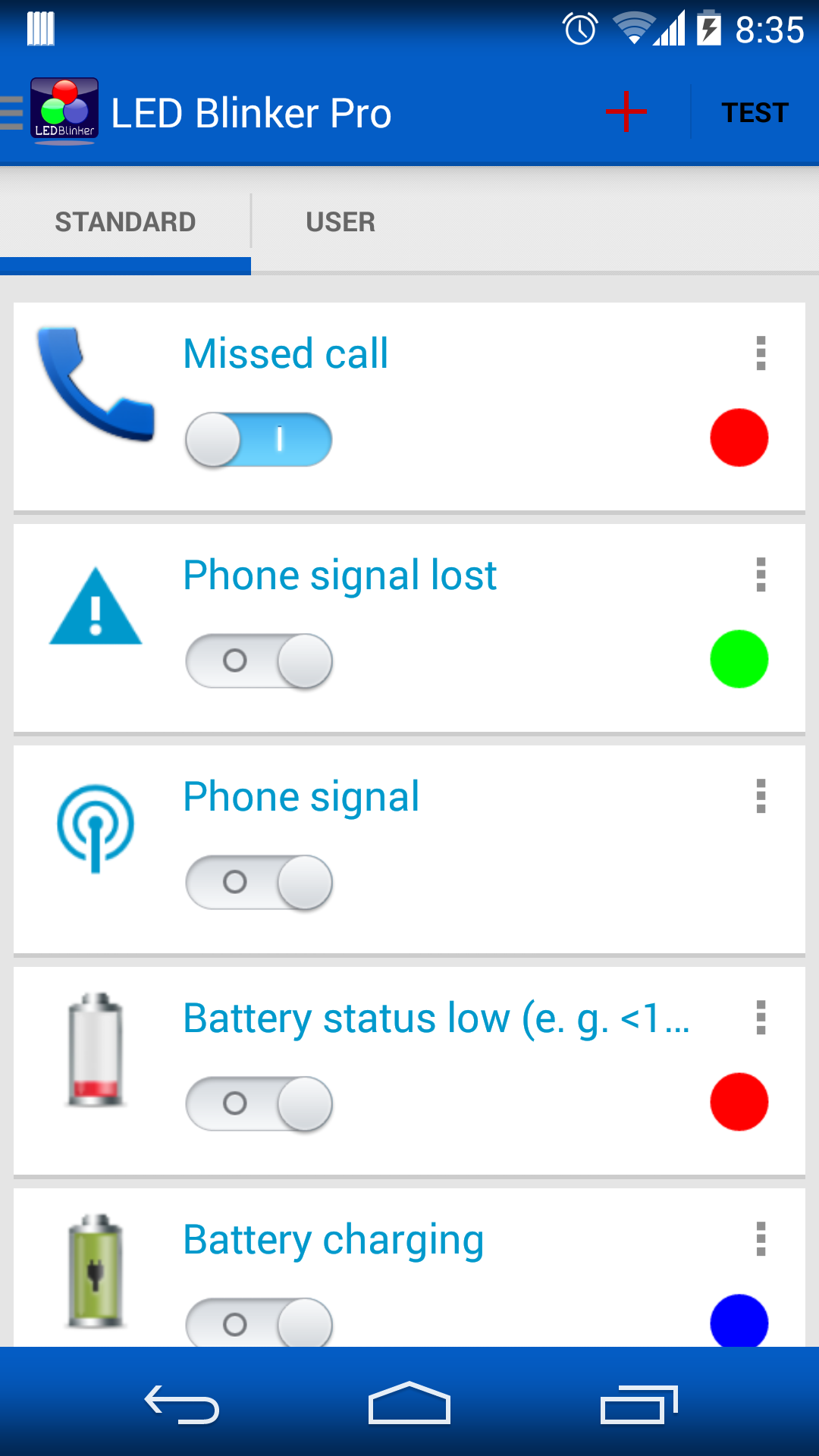Open overflow options for Phone signal
Screen dimensions: 819x1456
point(761,796)
